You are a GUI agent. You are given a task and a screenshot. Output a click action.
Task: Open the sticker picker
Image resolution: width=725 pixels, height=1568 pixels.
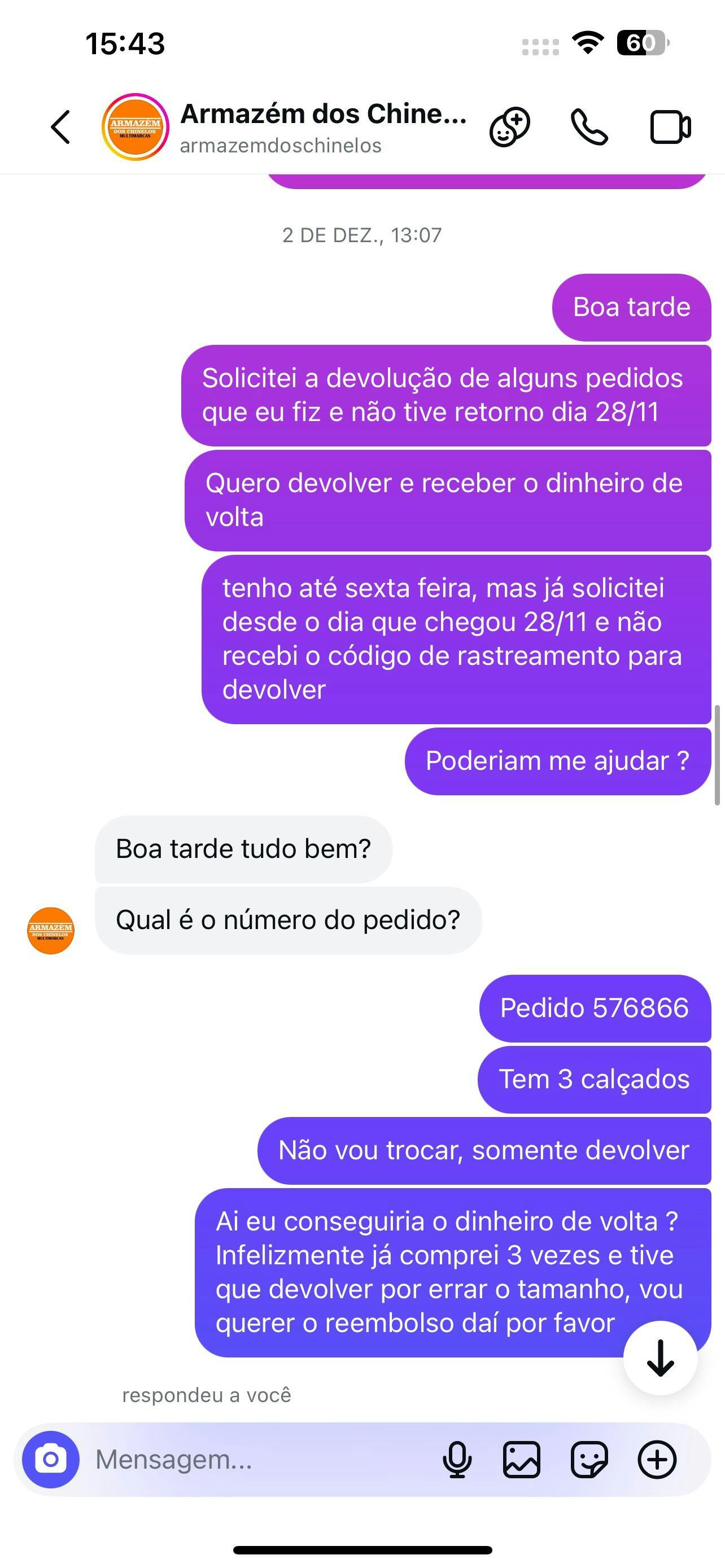[589, 1459]
